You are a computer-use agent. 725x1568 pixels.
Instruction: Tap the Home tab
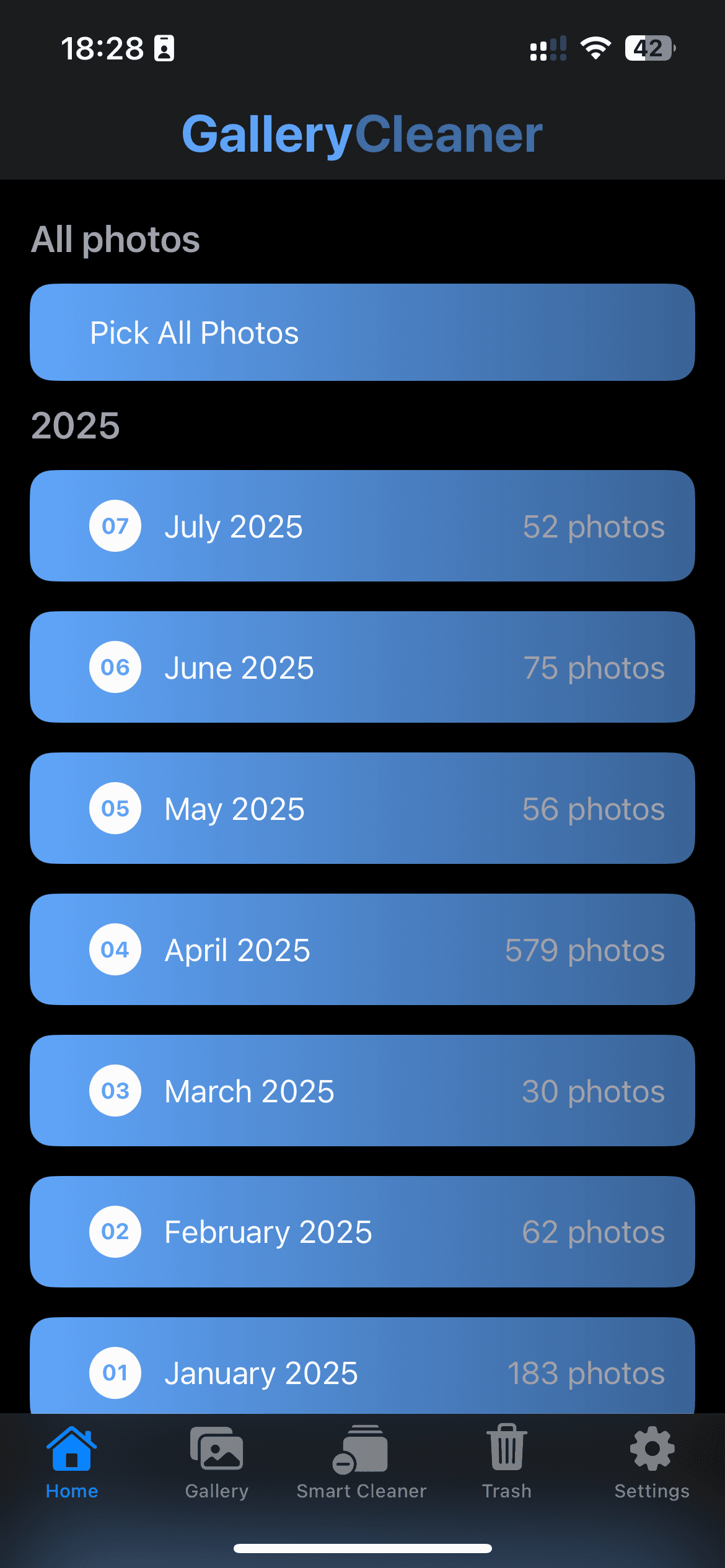(72, 1463)
